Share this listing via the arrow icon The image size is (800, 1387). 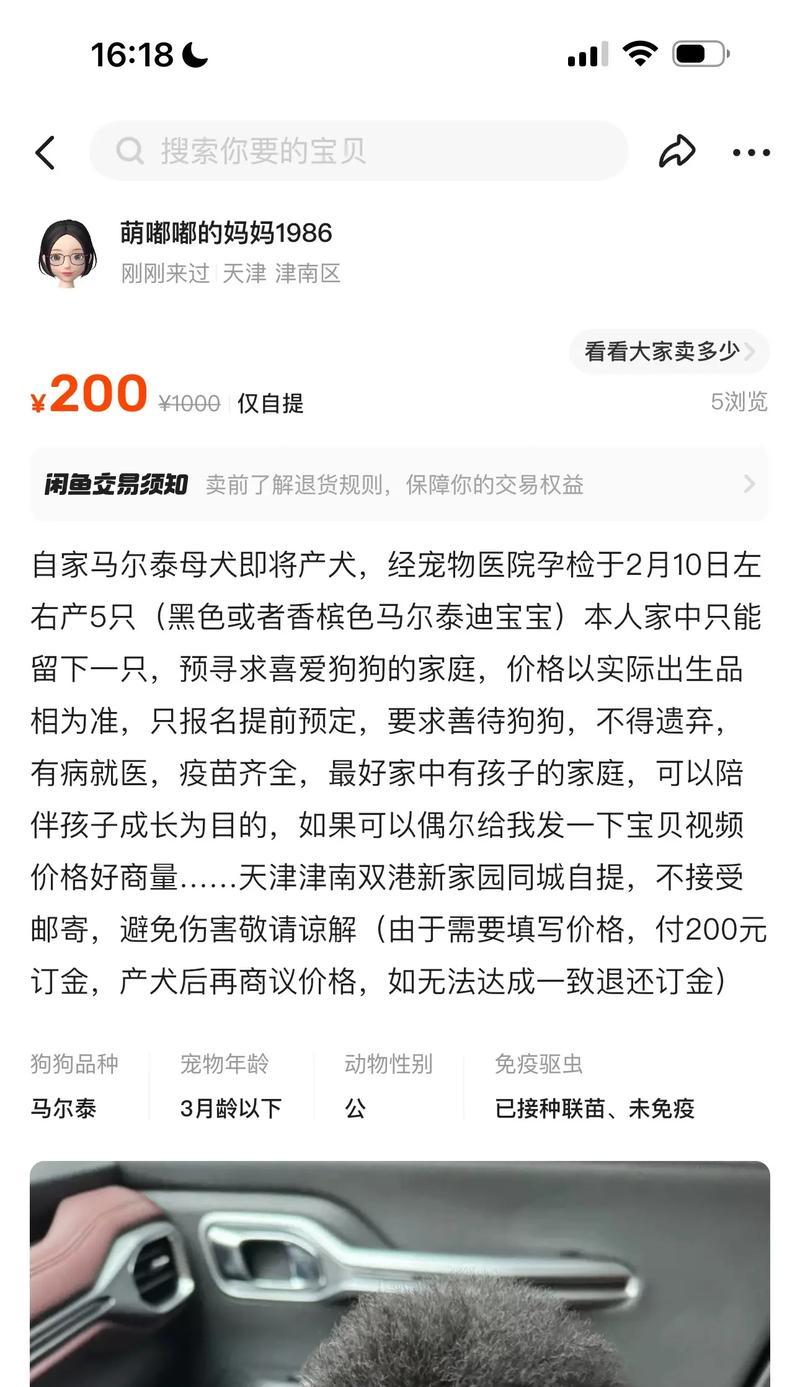click(677, 152)
